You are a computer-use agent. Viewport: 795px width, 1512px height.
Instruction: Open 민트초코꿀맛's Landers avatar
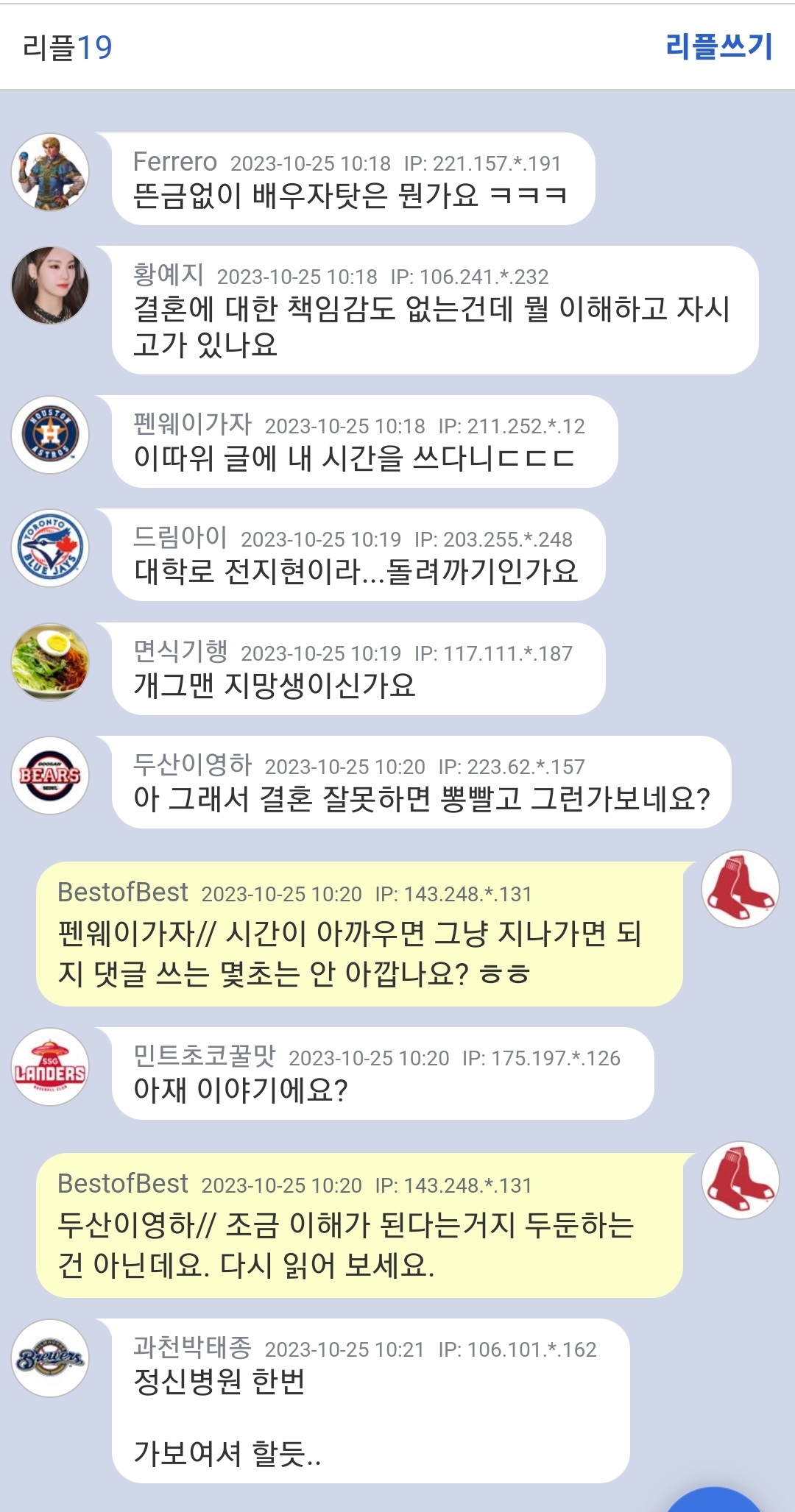(x=50, y=1067)
